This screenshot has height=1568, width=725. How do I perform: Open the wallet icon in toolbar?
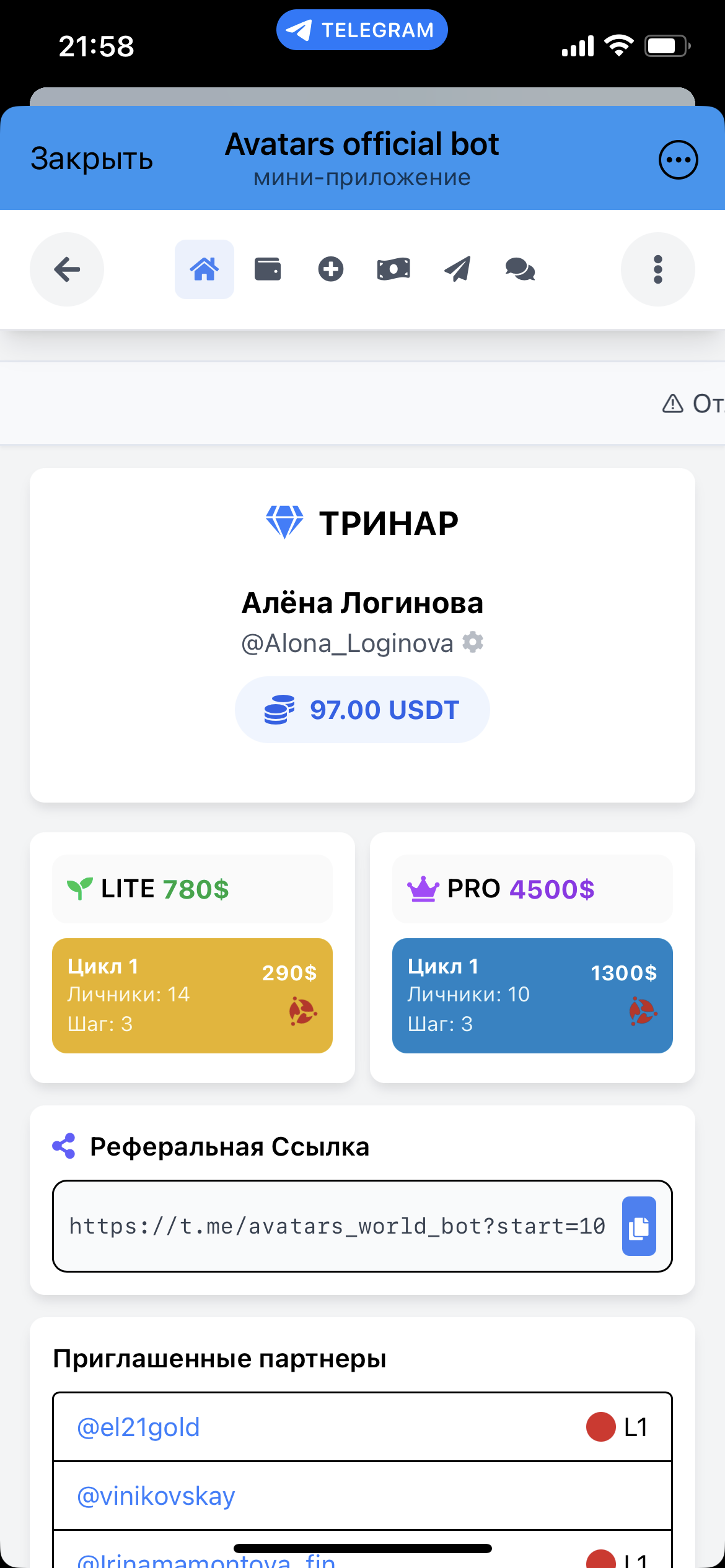(x=268, y=269)
